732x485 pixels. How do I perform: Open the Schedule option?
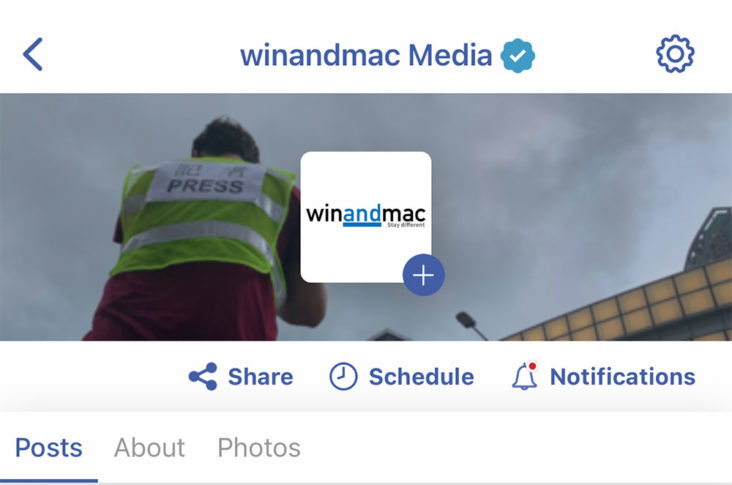(x=402, y=377)
